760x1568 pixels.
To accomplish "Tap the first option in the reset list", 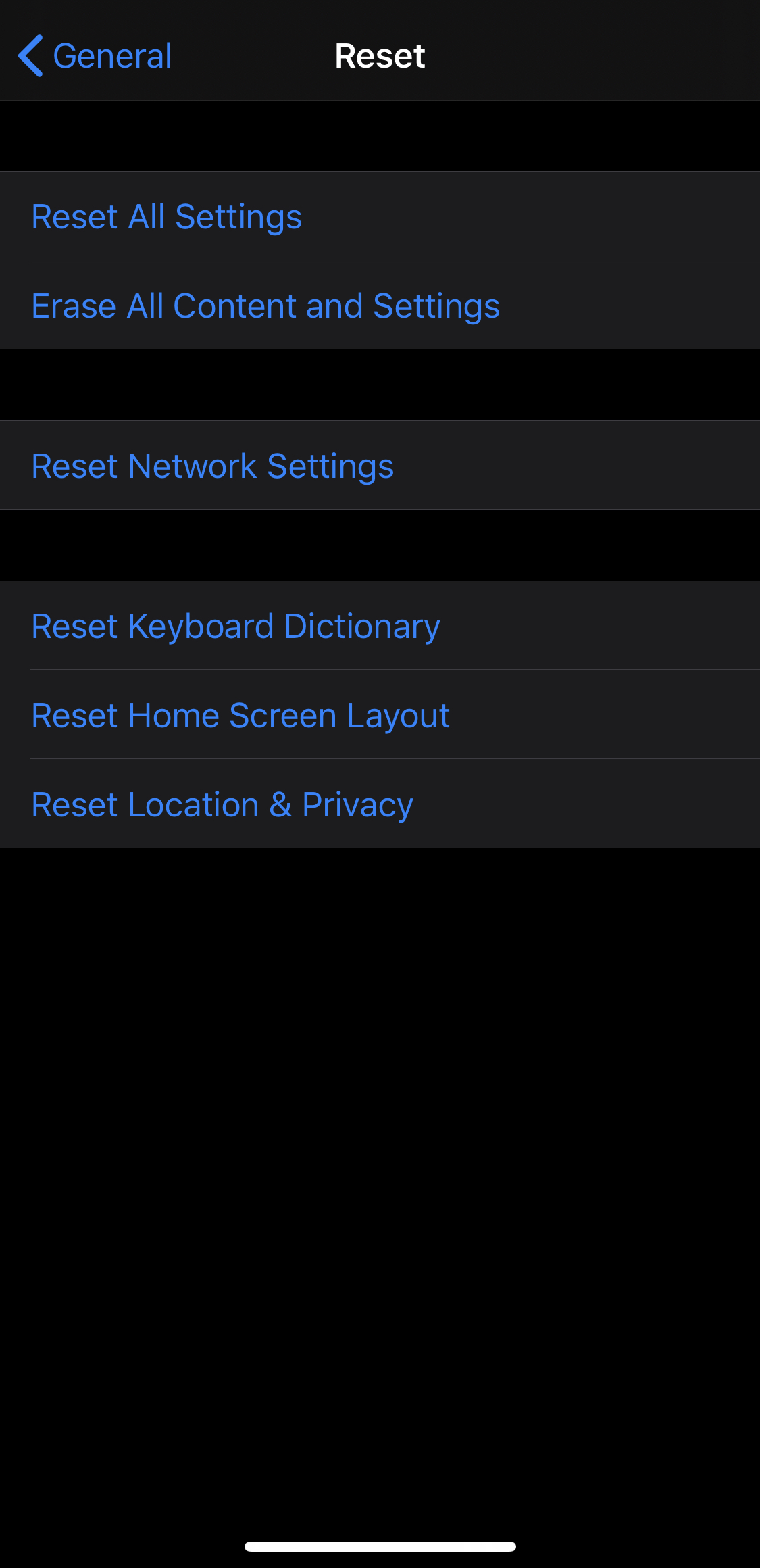I will (x=167, y=216).
